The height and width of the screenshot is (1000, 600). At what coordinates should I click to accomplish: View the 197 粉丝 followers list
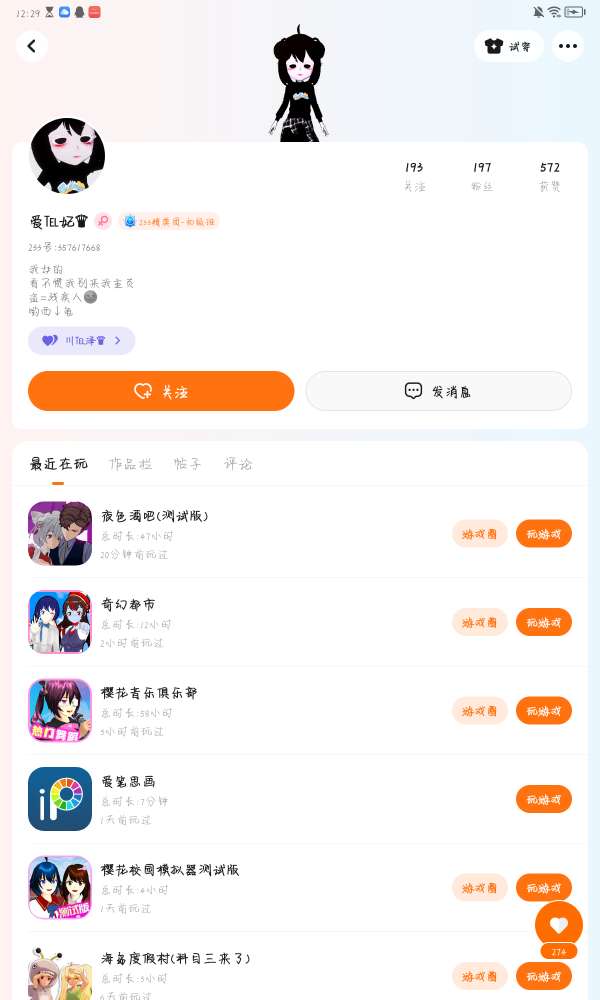(482, 175)
